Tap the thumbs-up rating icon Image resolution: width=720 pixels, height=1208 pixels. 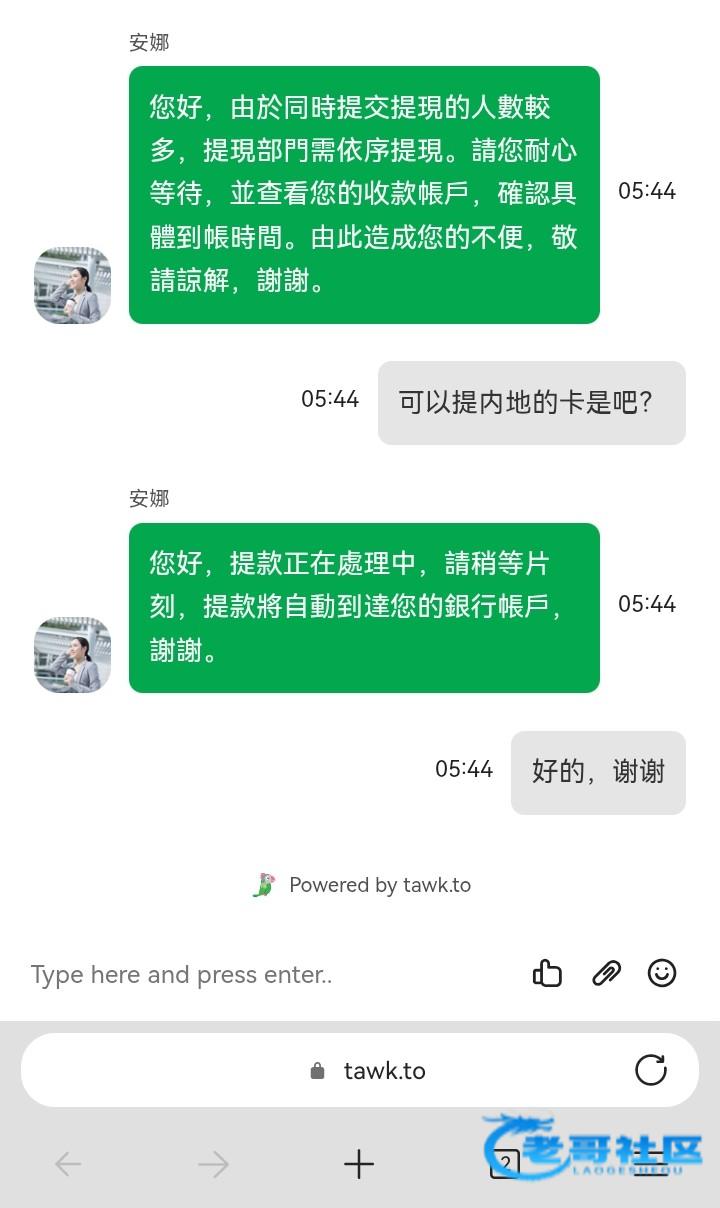pos(547,973)
